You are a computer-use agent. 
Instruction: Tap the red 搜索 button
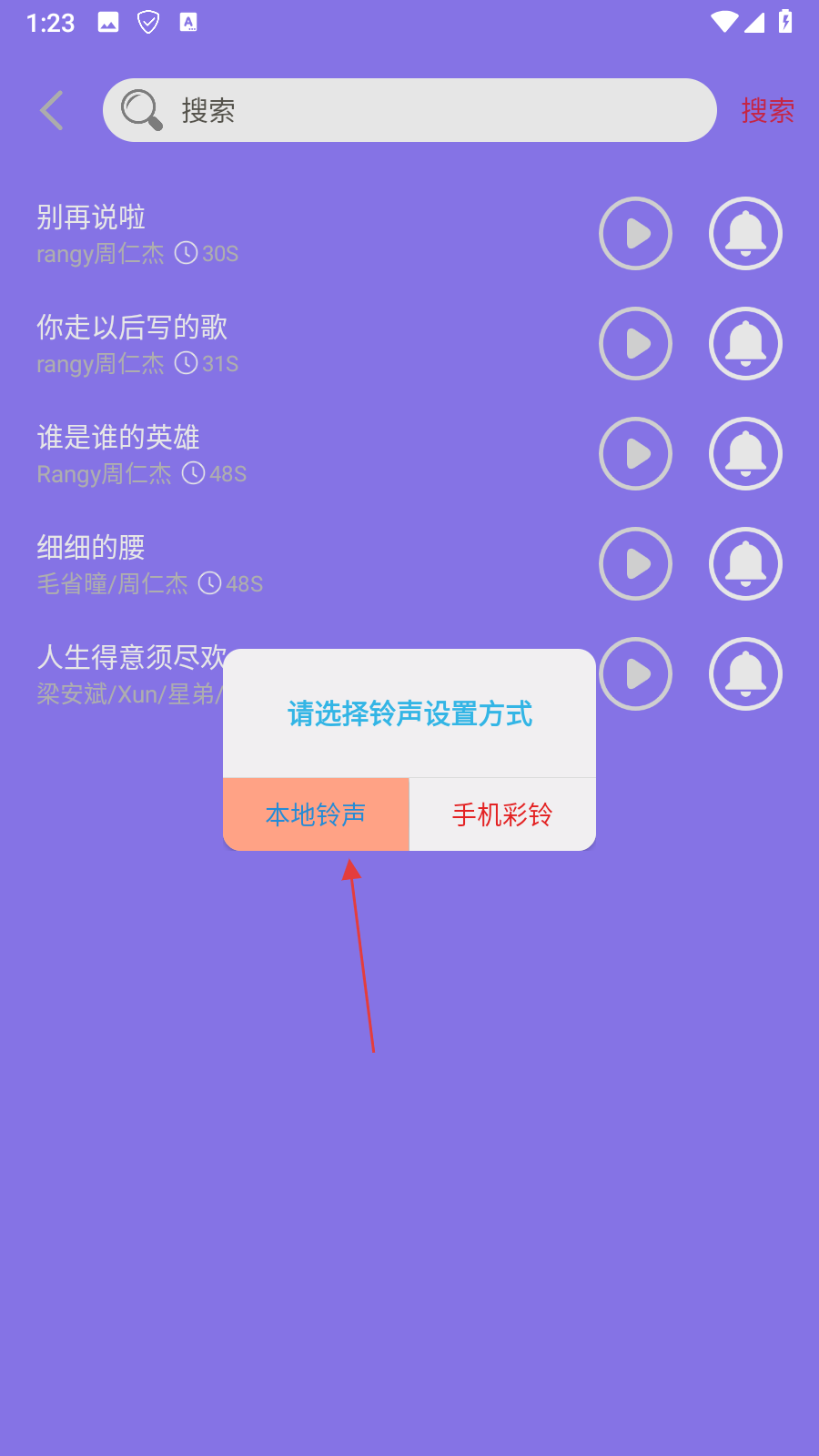(767, 111)
